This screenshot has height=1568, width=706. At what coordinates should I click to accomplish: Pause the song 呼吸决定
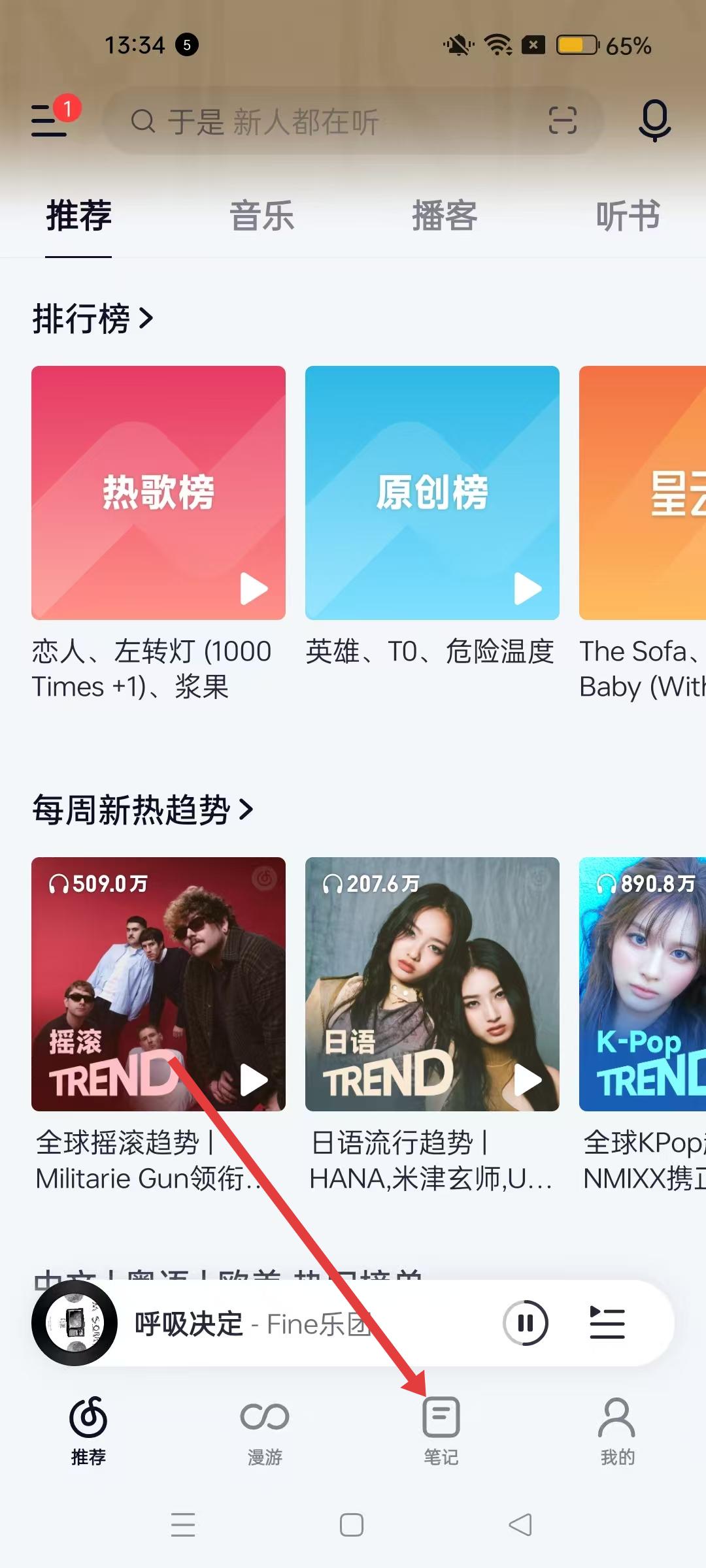coord(526,1324)
